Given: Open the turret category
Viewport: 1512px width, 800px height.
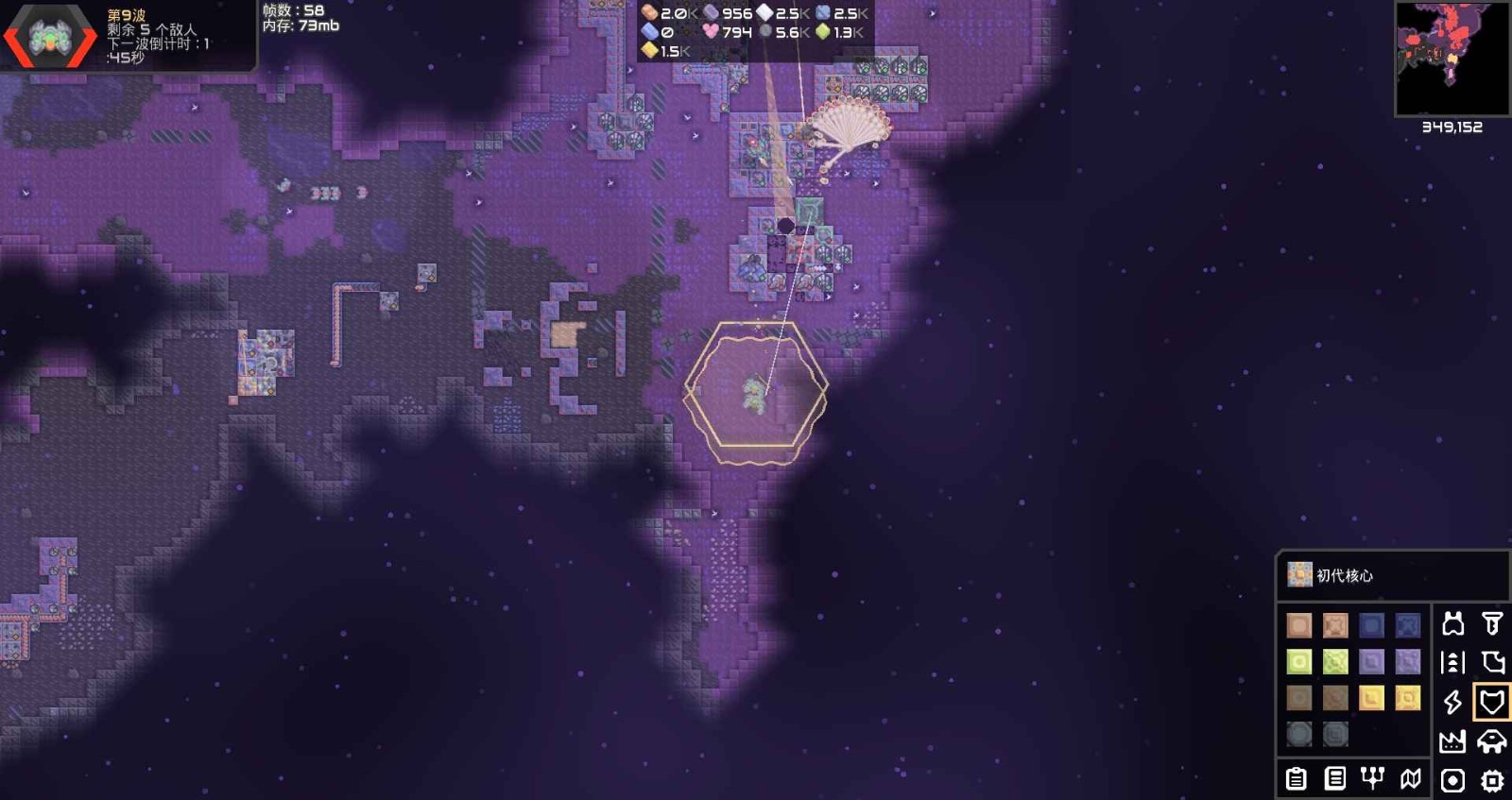Looking at the screenshot, I should [x=1452, y=623].
